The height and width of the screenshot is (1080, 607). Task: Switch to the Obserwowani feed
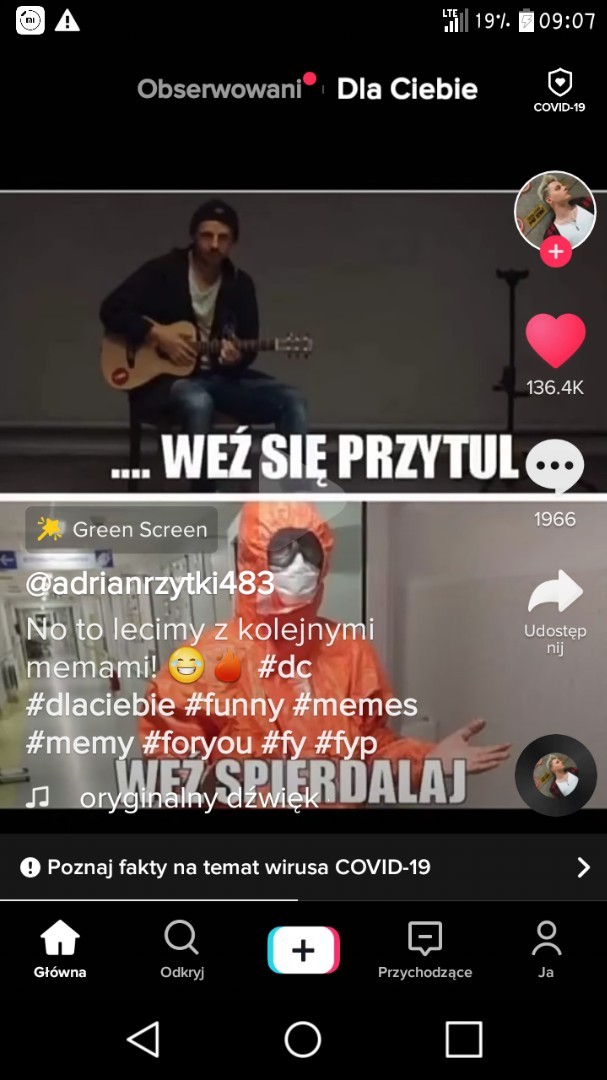(219, 89)
